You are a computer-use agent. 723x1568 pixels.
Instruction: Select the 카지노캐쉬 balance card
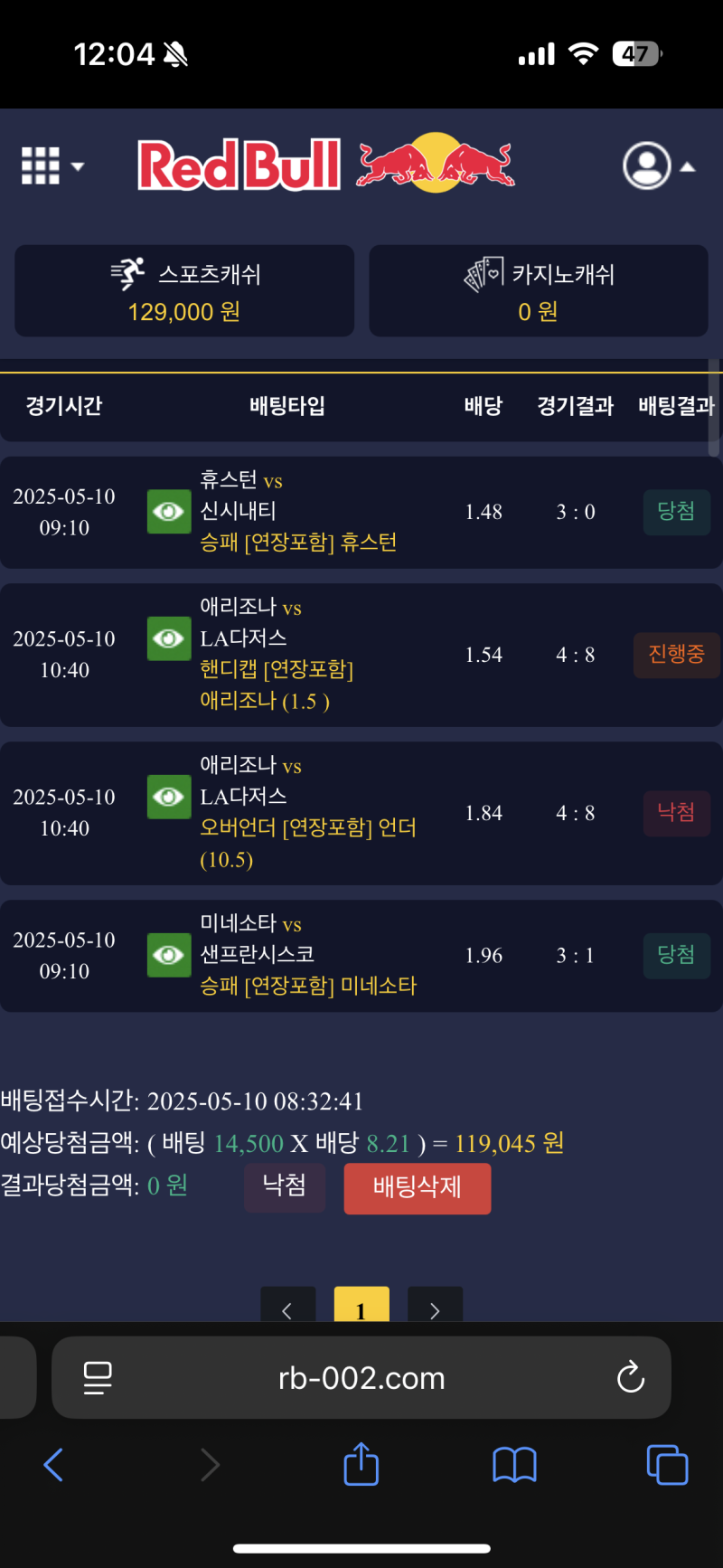(x=539, y=291)
